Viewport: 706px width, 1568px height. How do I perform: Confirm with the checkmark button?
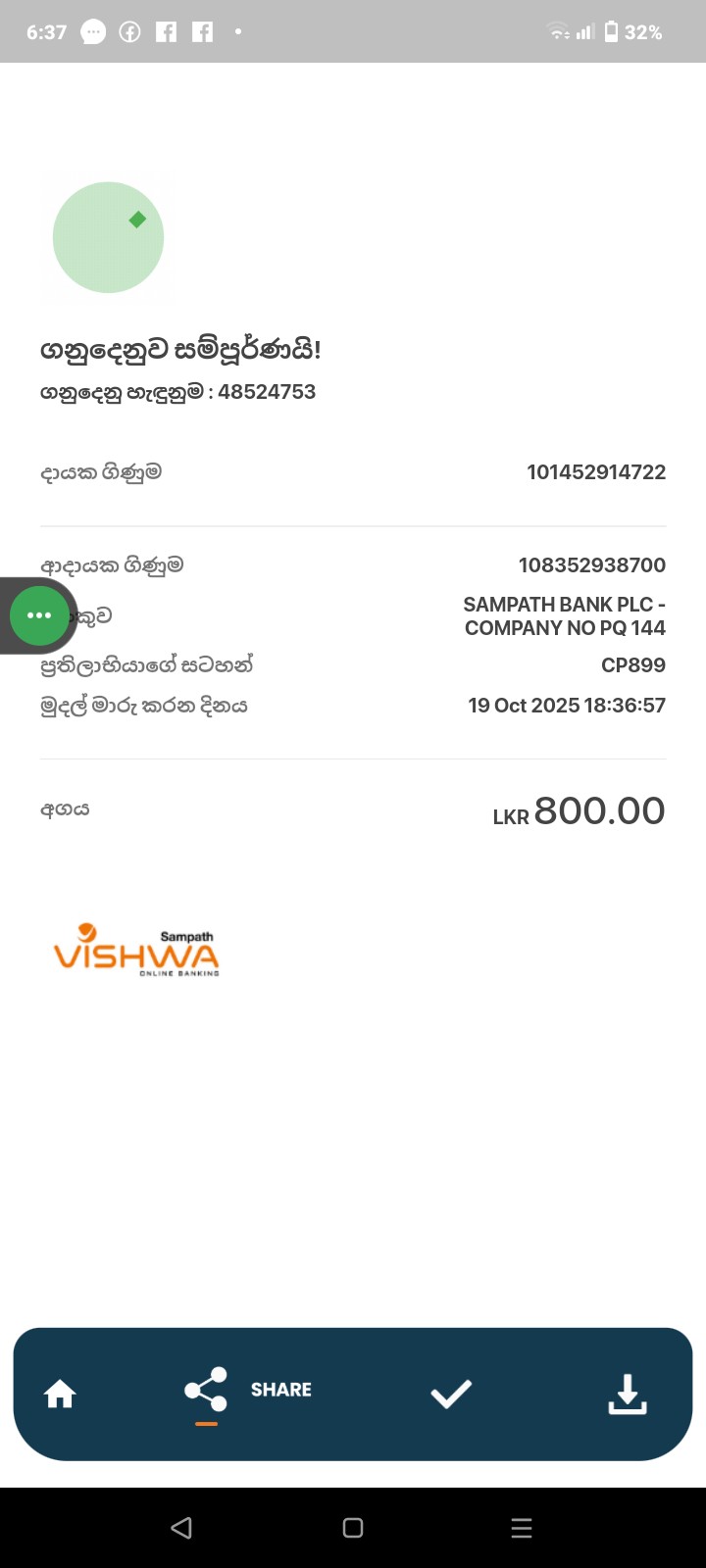click(x=451, y=1394)
